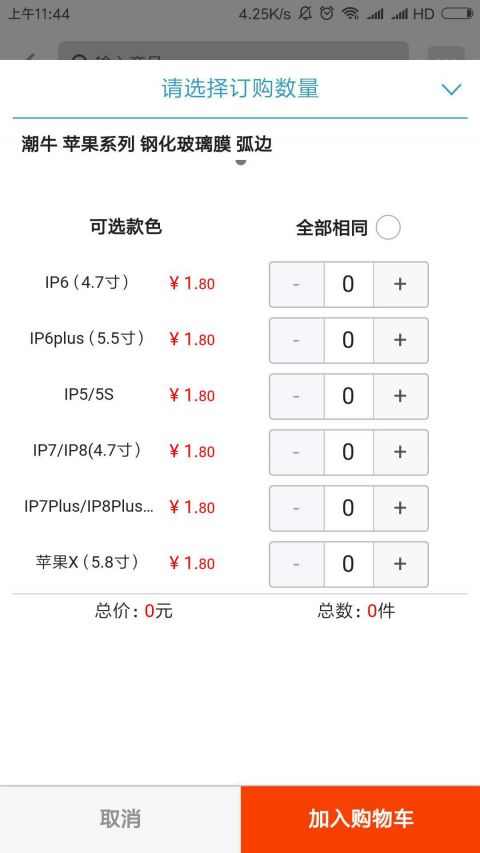480x853 pixels.
Task: Tap 加入购物车 to add to cart
Action: [x=360, y=819]
